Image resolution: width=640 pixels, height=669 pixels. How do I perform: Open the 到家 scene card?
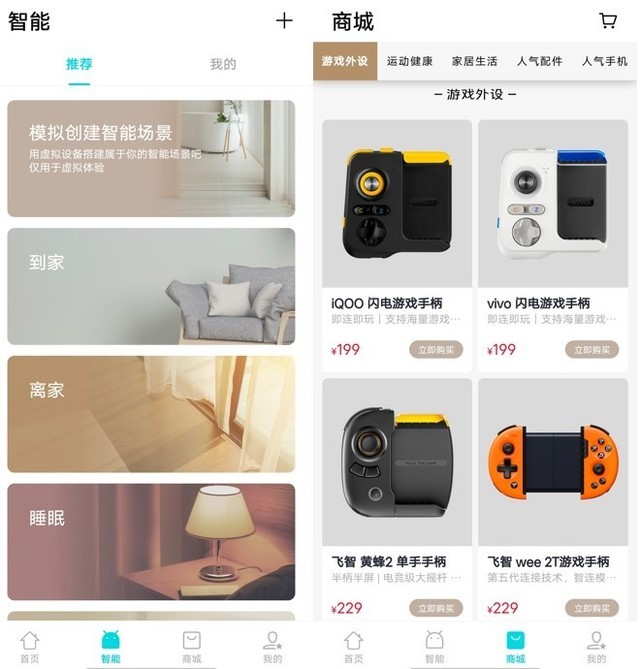tap(151, 286)
